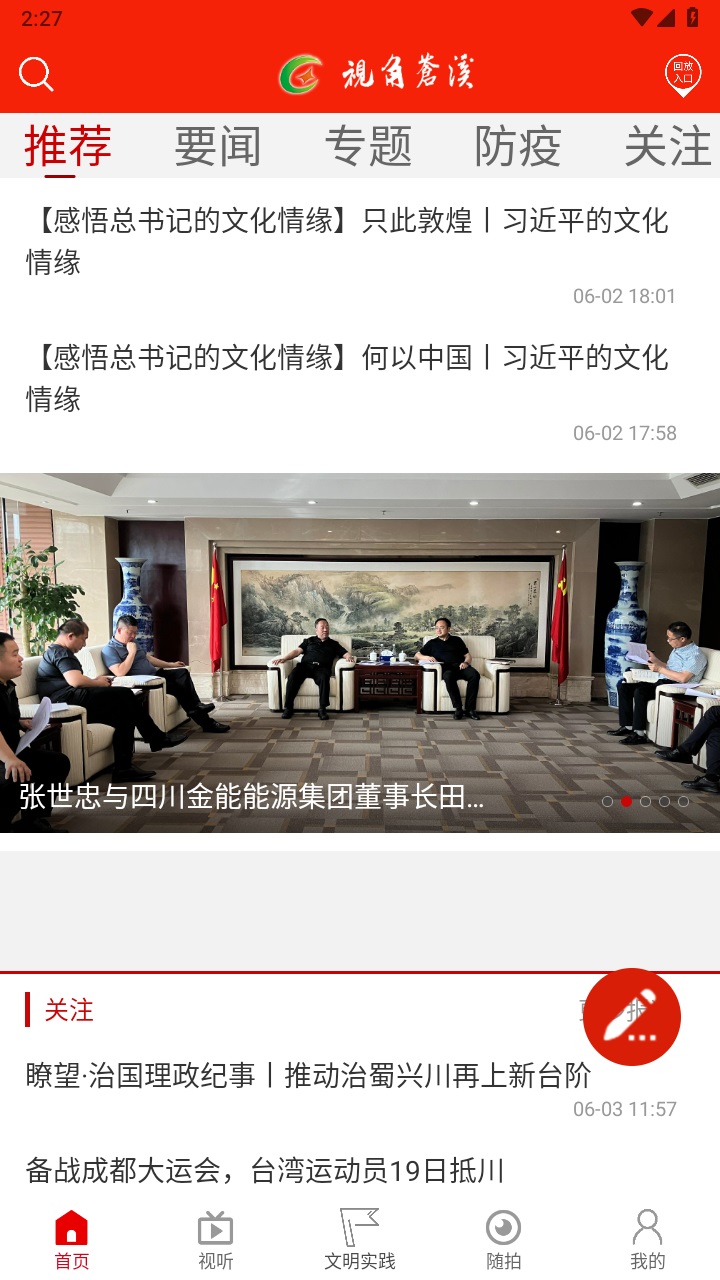The image size is (720, 1280).
Task: Open 备战成都大运会 news item
Action: coord(265,1170)
